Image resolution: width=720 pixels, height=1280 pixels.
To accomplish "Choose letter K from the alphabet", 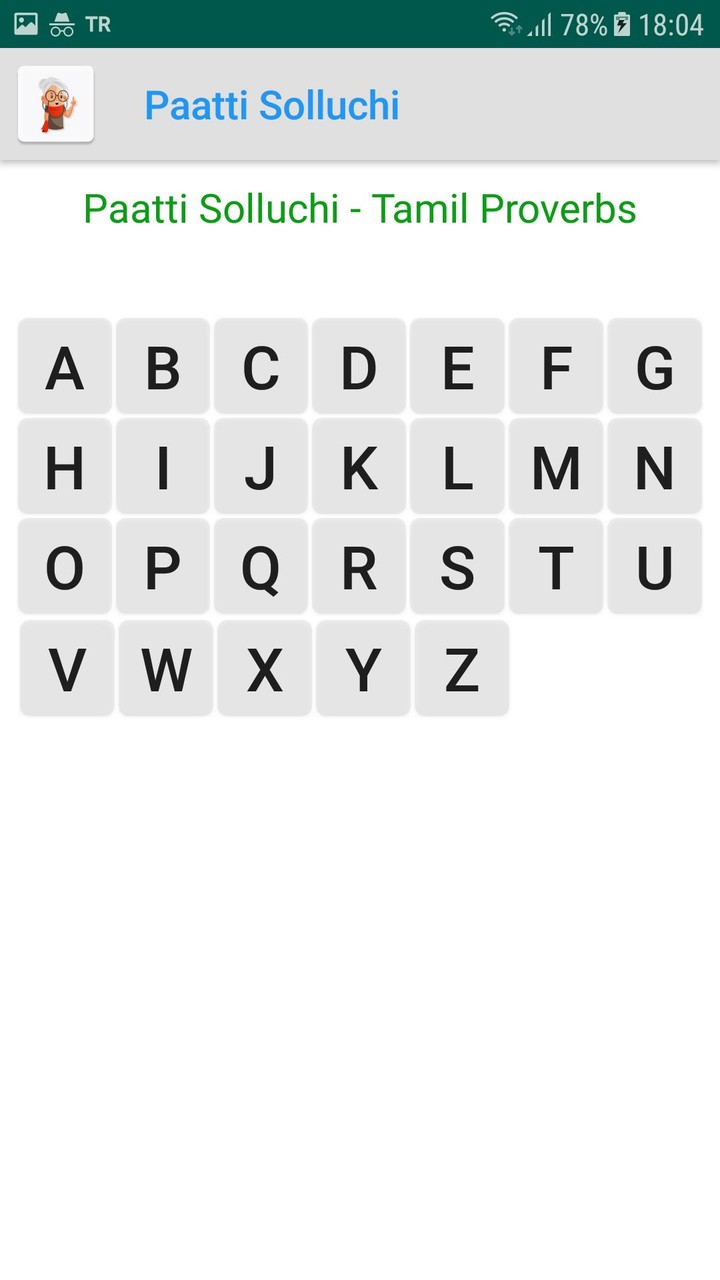I will 359,467.
